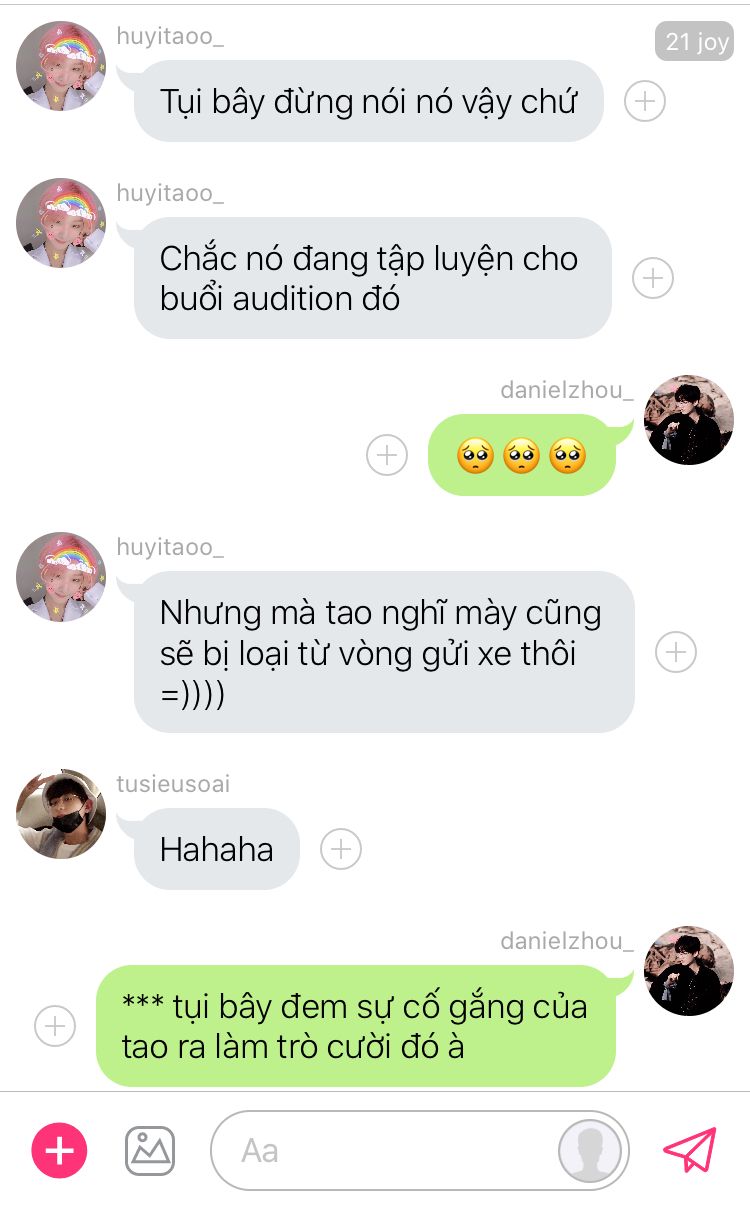Screen dimensions: 750x1211
Task: Open danielzhou_'s avatar beside the emoji message
Action: click(689, 420)
